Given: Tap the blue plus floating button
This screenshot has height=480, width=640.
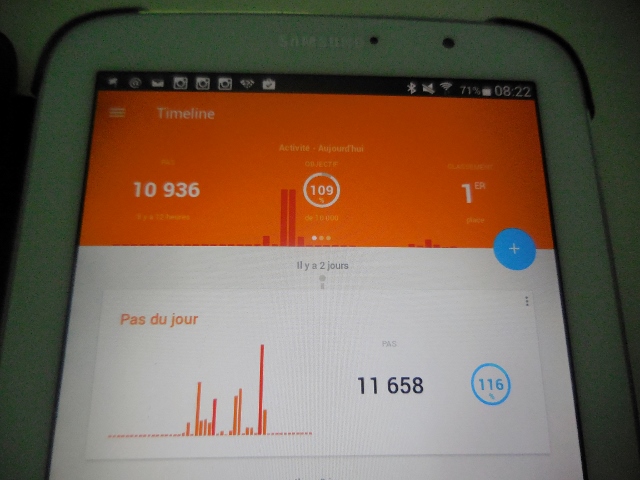Looking at the screenshot, I should point(514,249).
